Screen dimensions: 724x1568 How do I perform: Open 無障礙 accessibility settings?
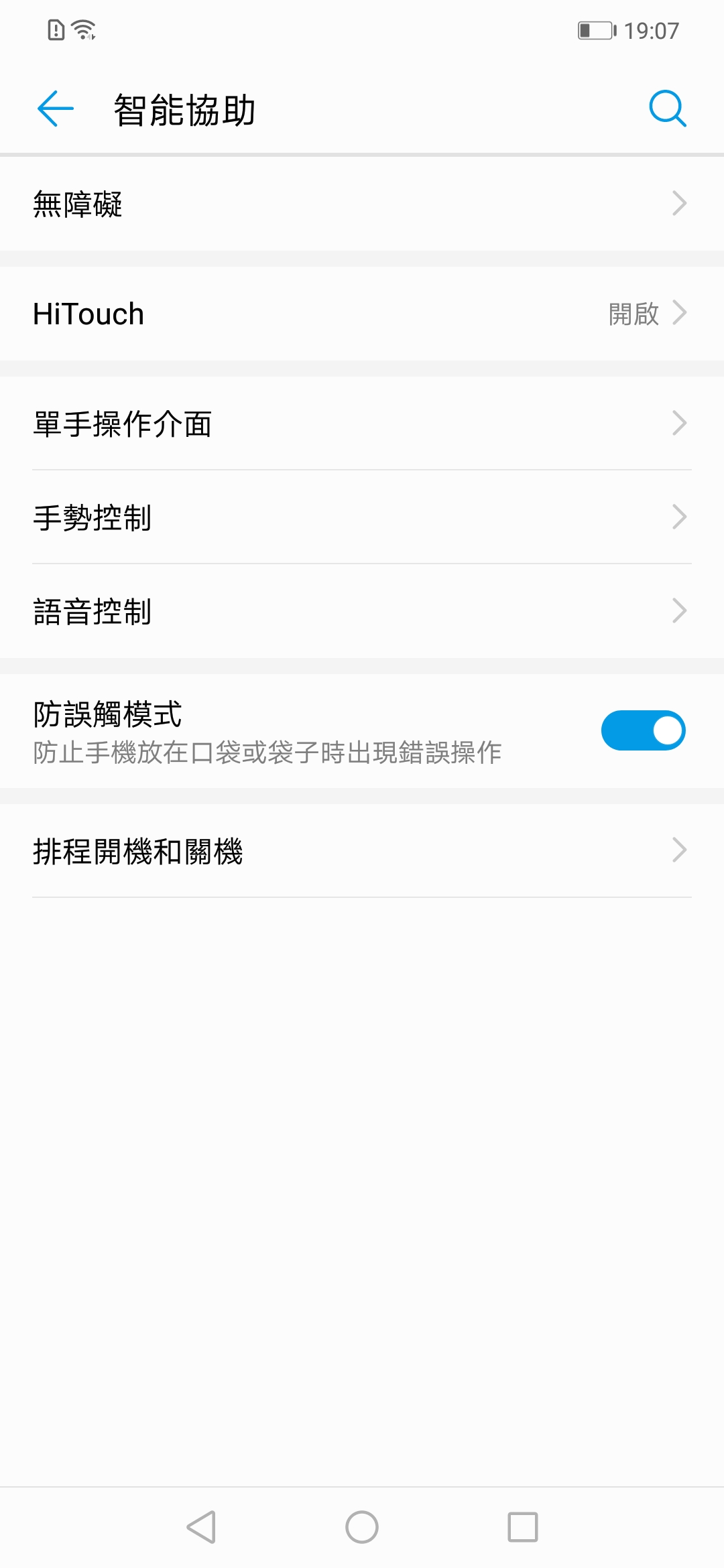click(x=362, y=204)
